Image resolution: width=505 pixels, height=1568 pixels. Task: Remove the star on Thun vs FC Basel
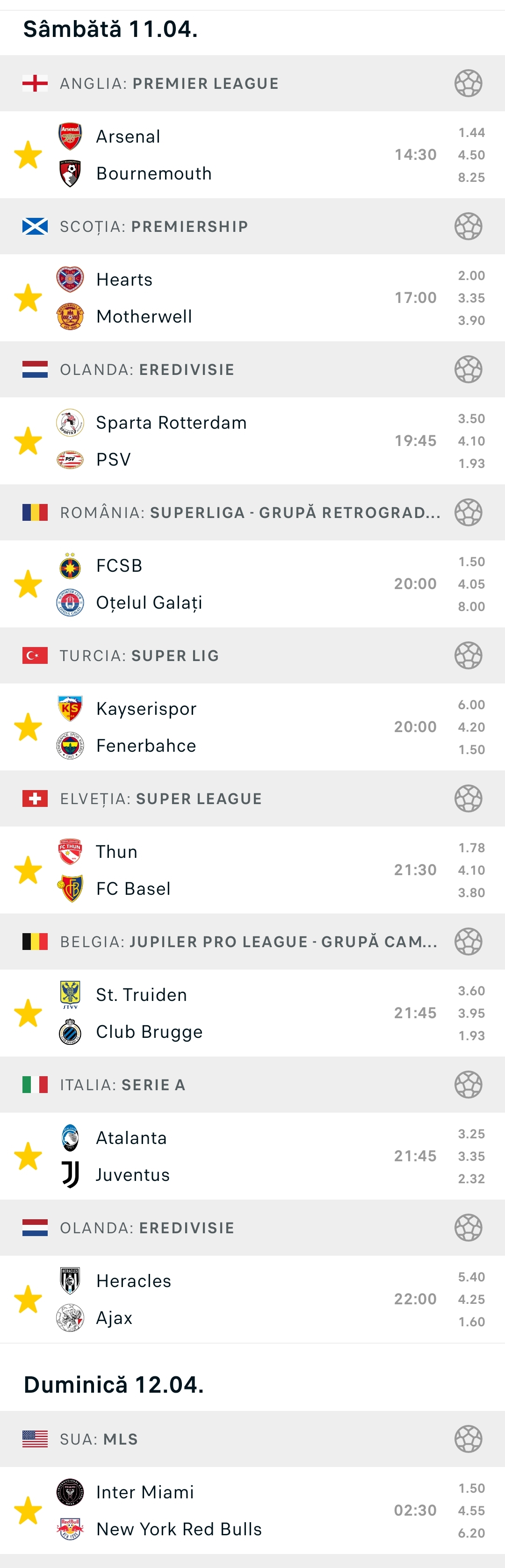pos(28,870)
